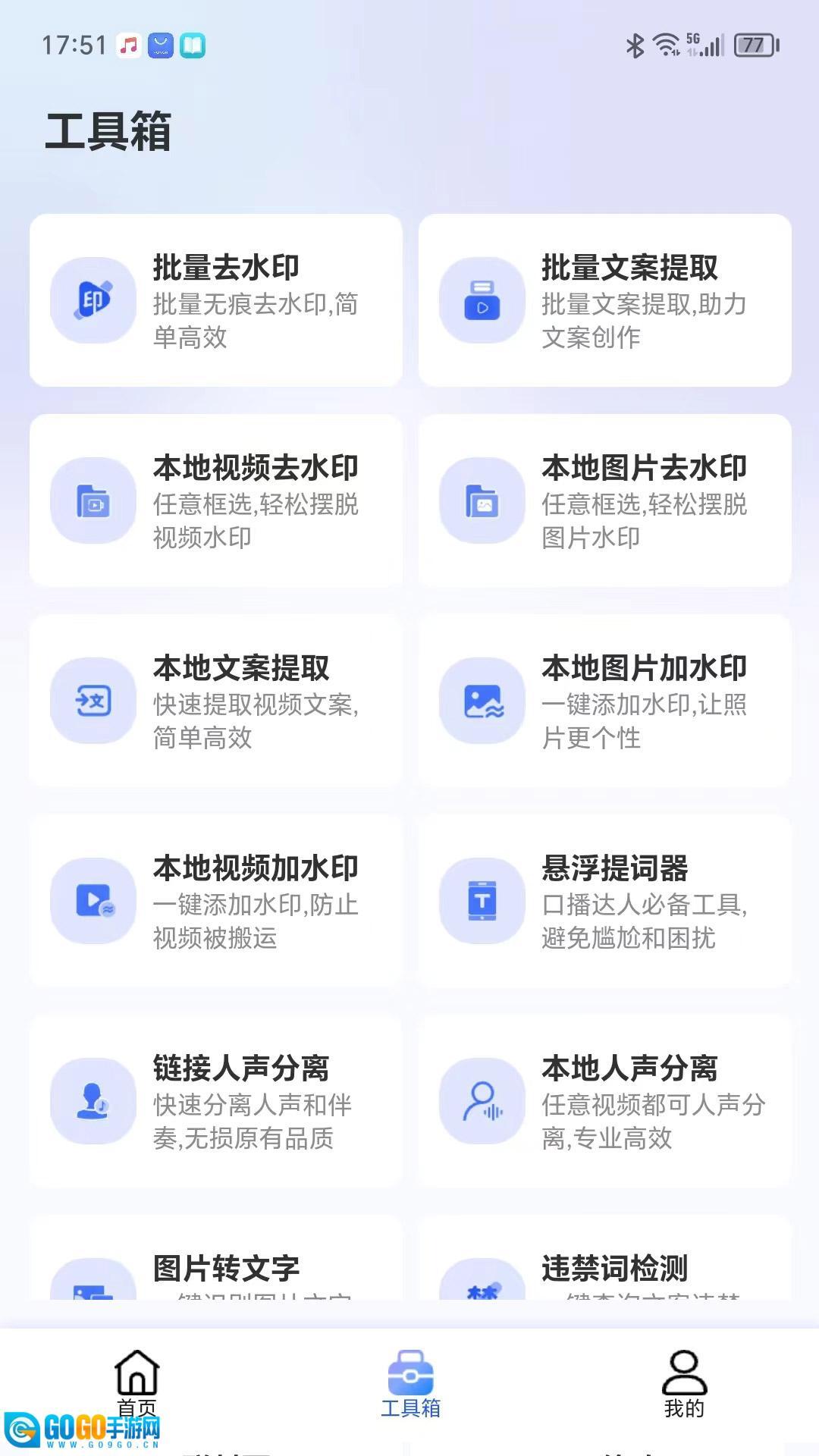Open 本地视频加水印 card
The height and width of the screenshot is (1456, 819).
pyautogui.click(x=216, y=901)
